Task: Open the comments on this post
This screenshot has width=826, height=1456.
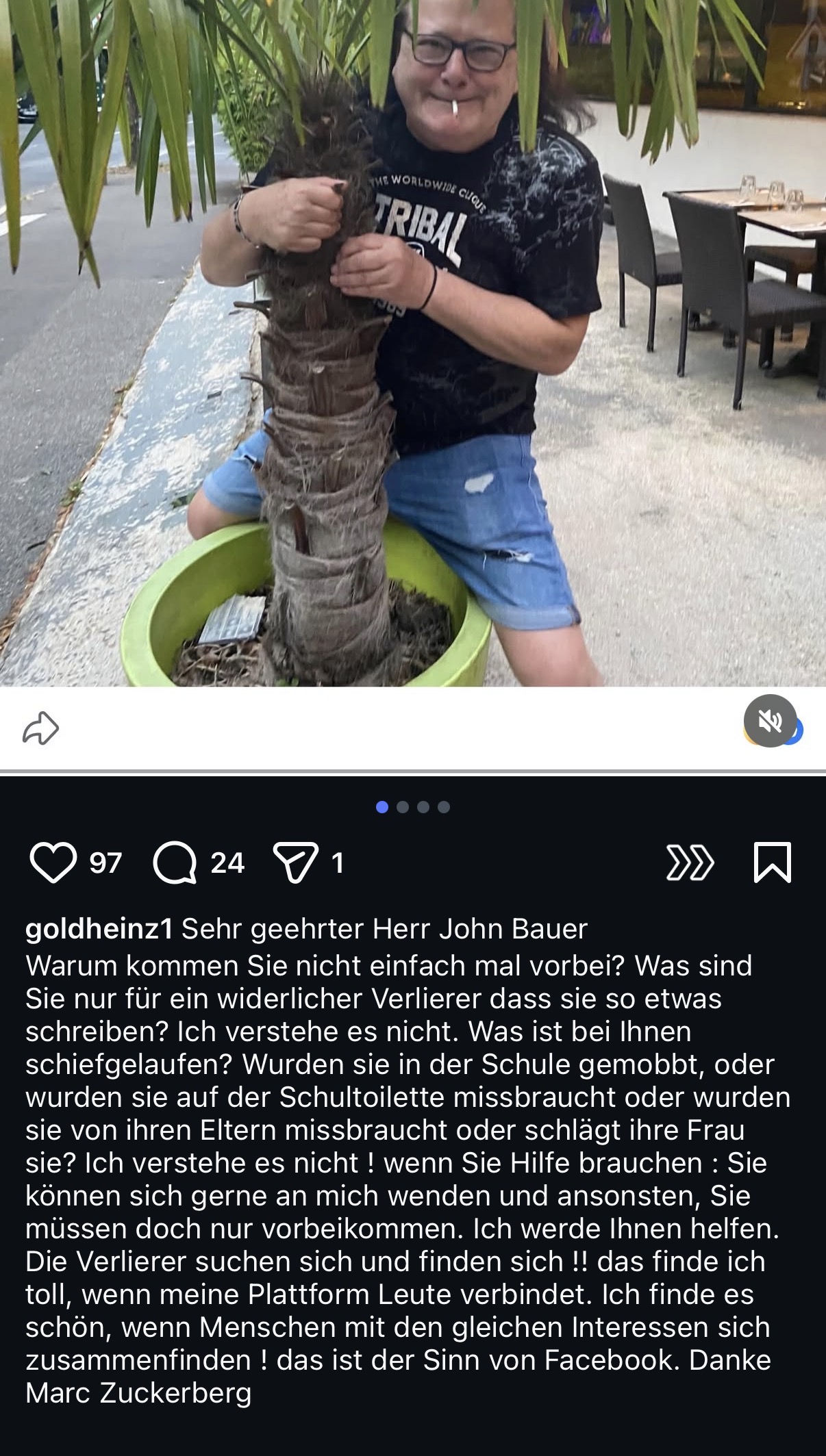Action: pos(175,863)
